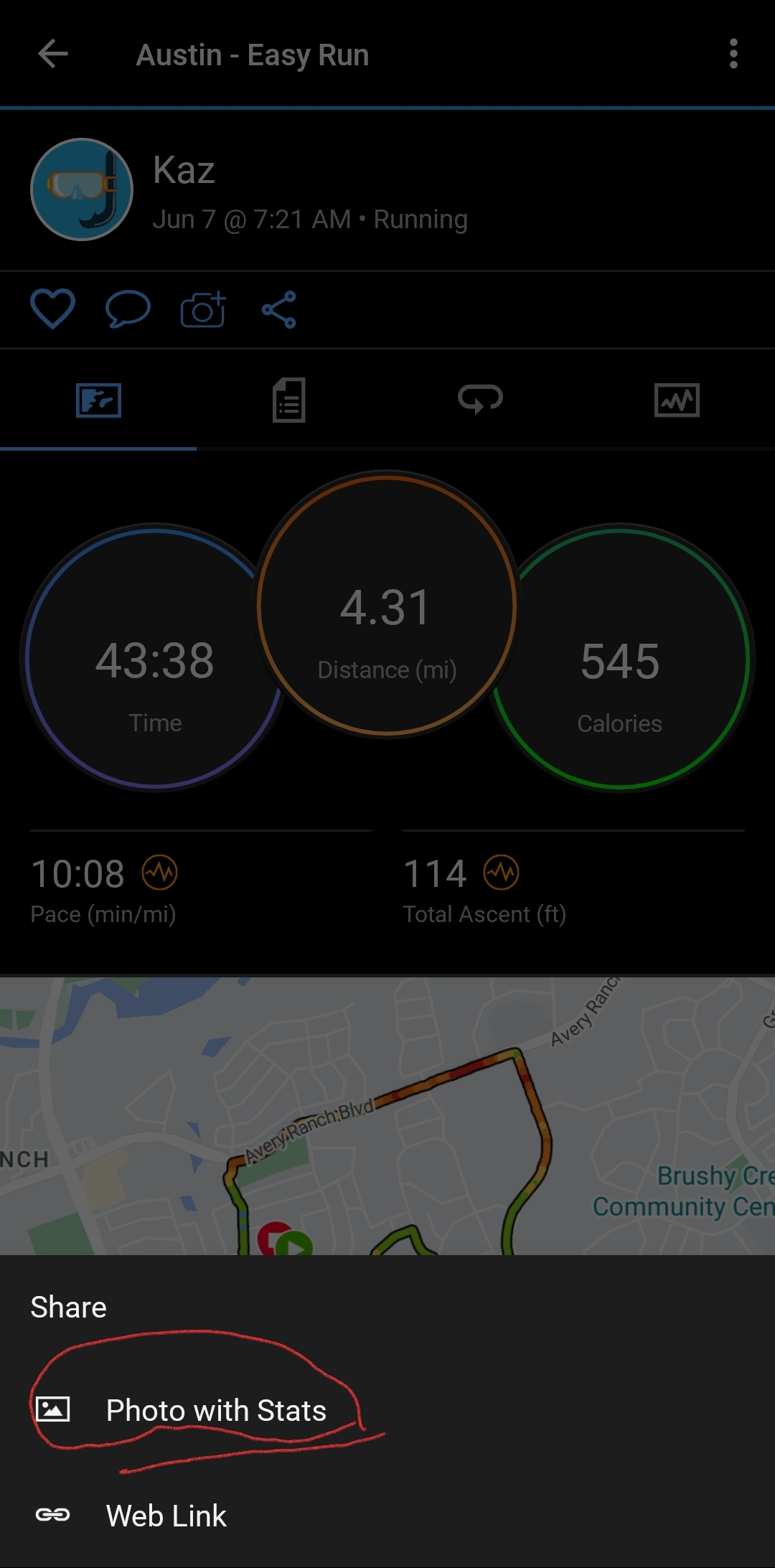
Task: Open Kaz's profile picture
Action: tap(82, 189)
